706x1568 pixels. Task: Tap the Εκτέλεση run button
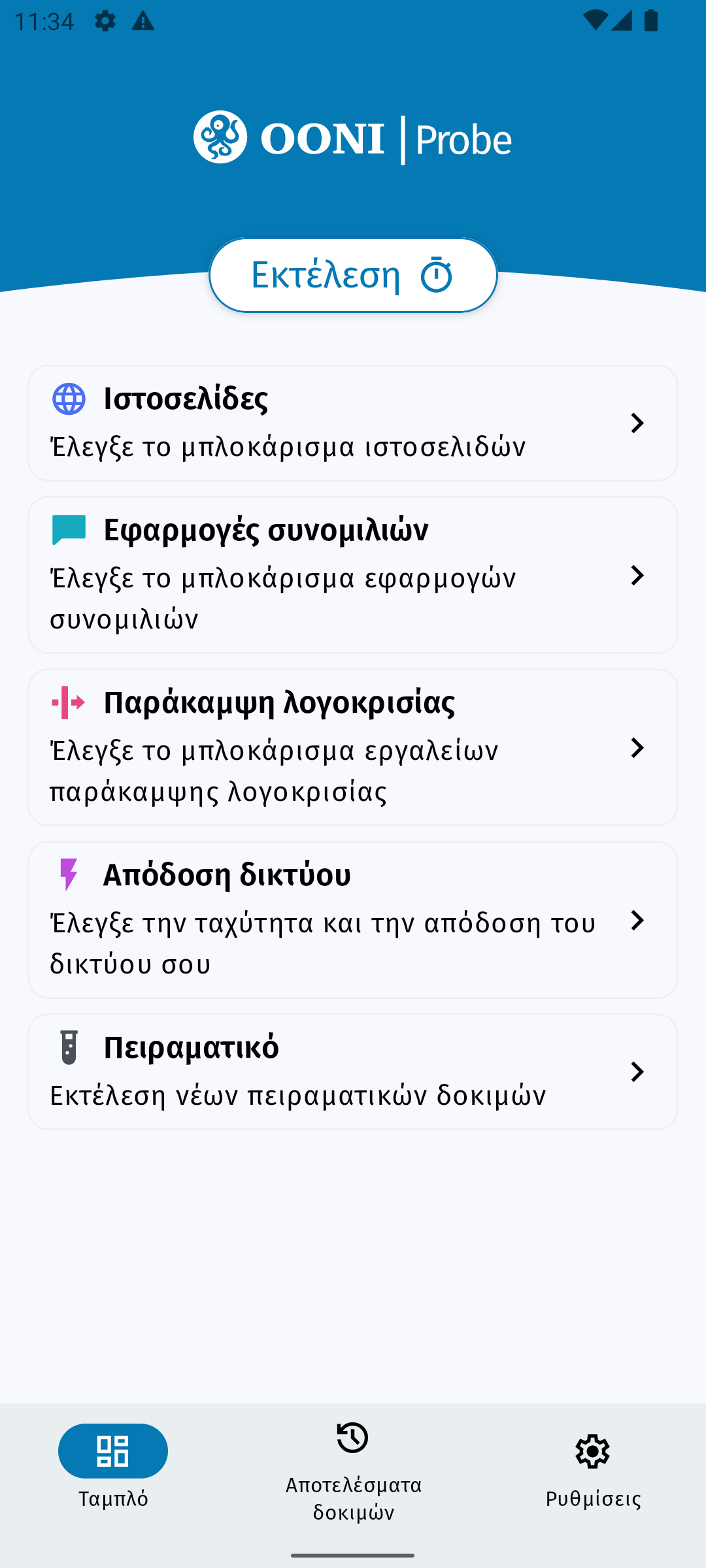coord(353,275)
